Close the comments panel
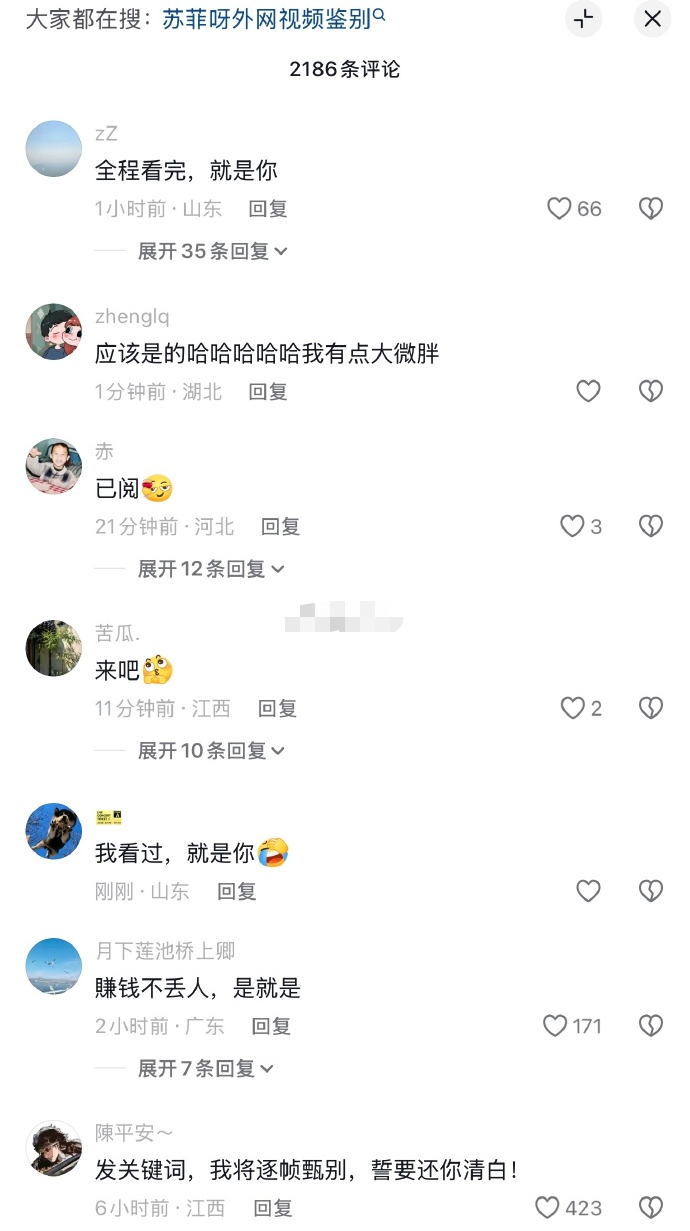690x1231 pixels. [653, 19]
